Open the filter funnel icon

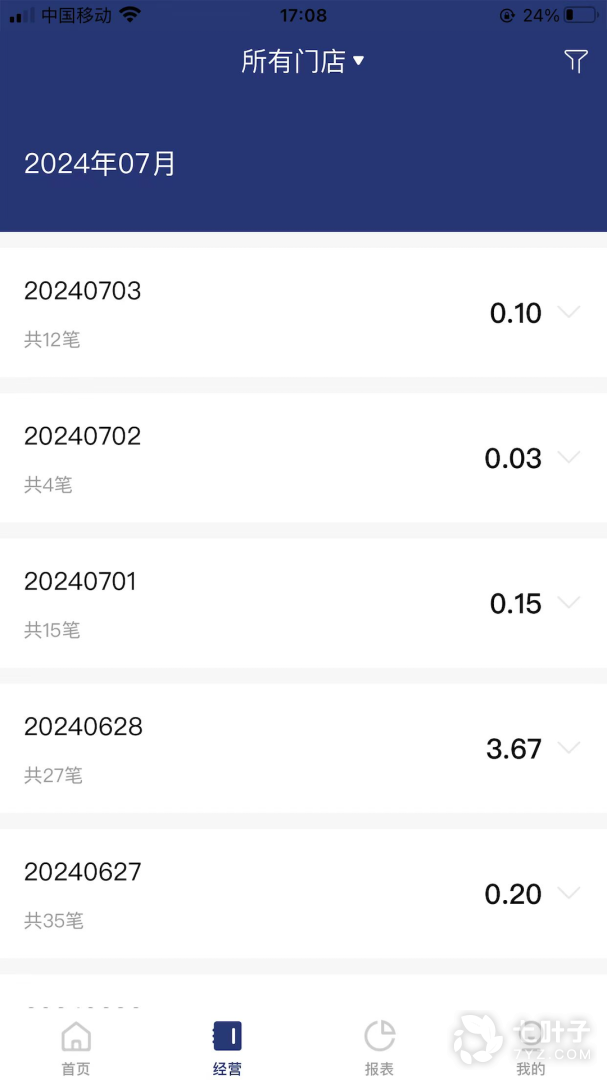(x=575, y=61)
